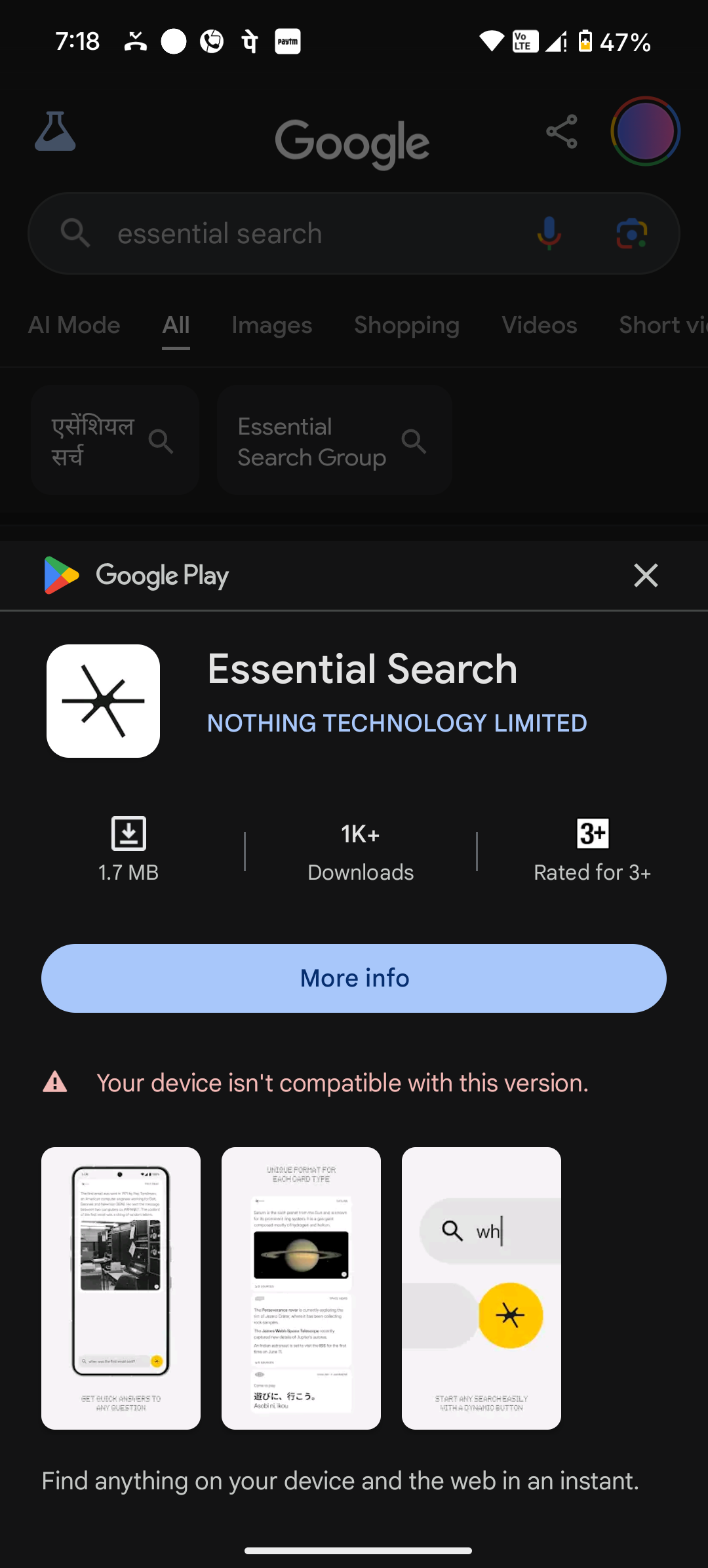708x1568 pixels.
Task: Open the Search Labs flask icon
Action: click(55, 131)
